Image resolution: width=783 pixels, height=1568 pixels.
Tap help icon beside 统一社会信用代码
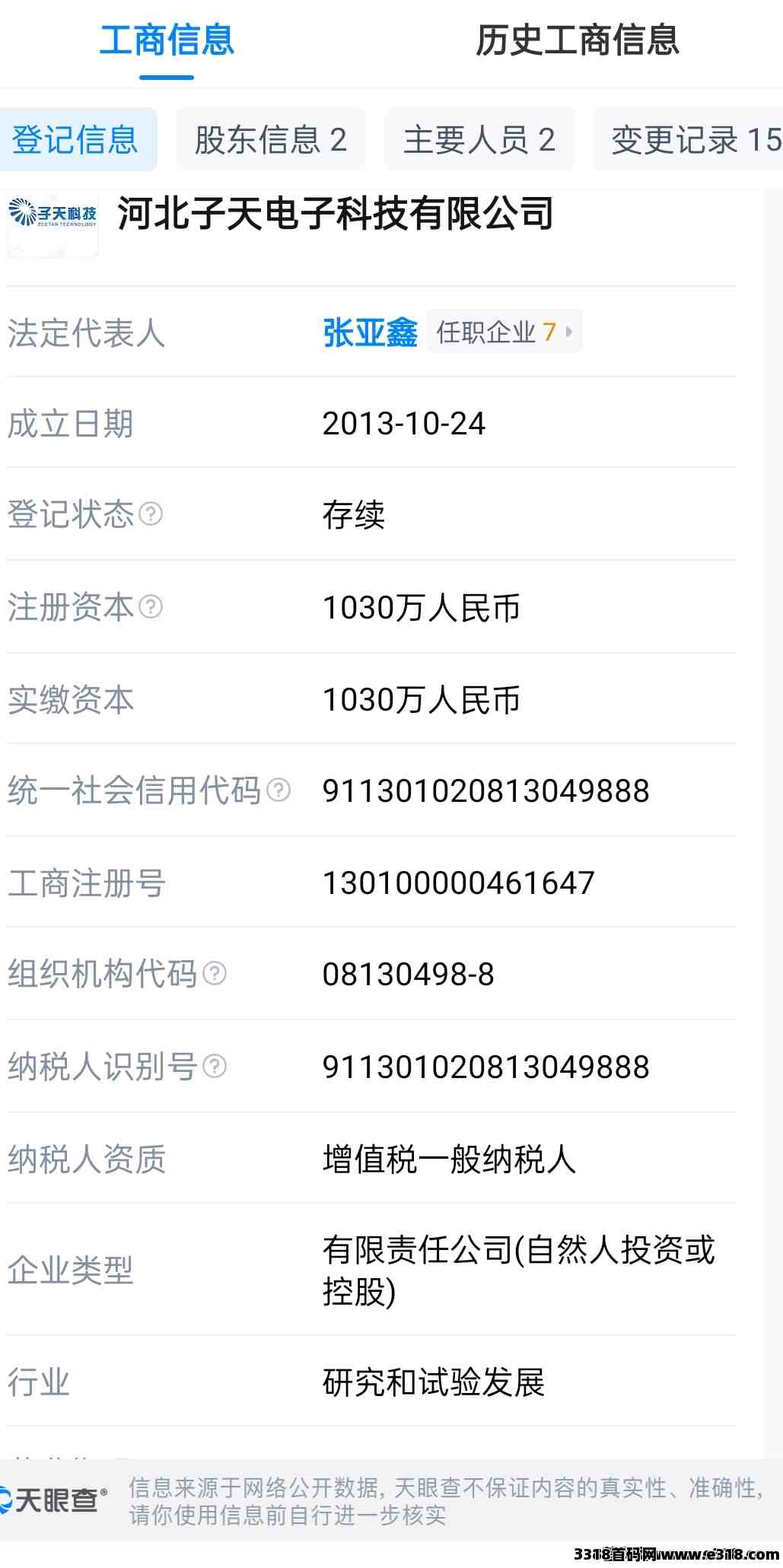279,790
